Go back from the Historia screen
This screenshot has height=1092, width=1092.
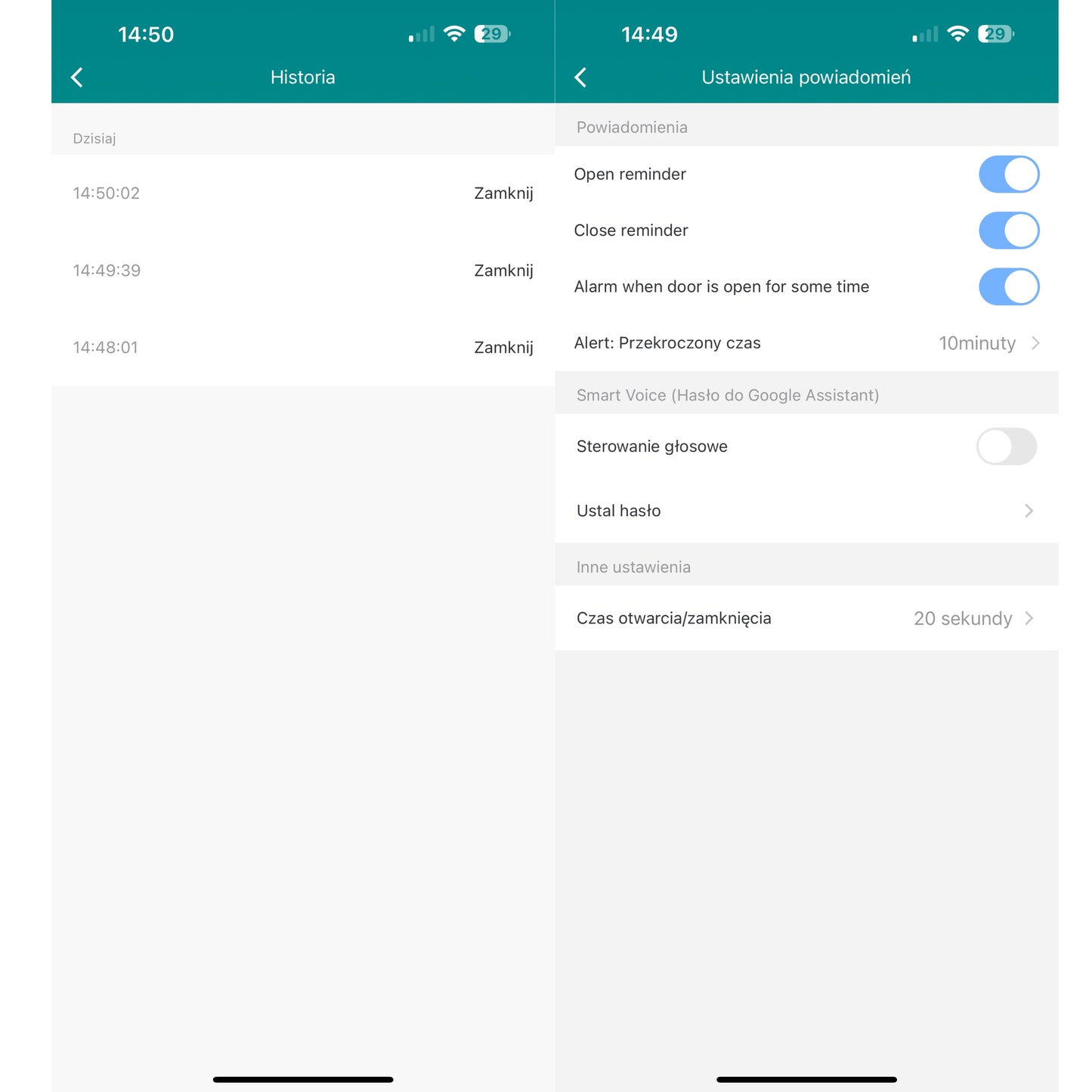point(77,77)
